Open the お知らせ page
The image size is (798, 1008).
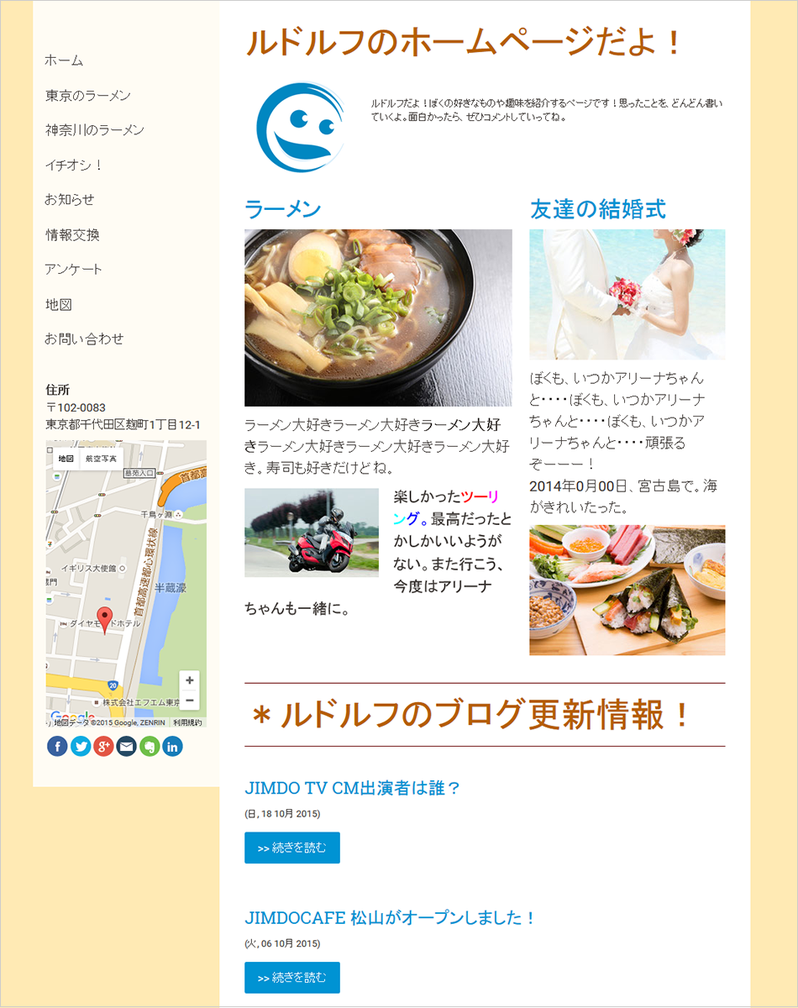69,199
